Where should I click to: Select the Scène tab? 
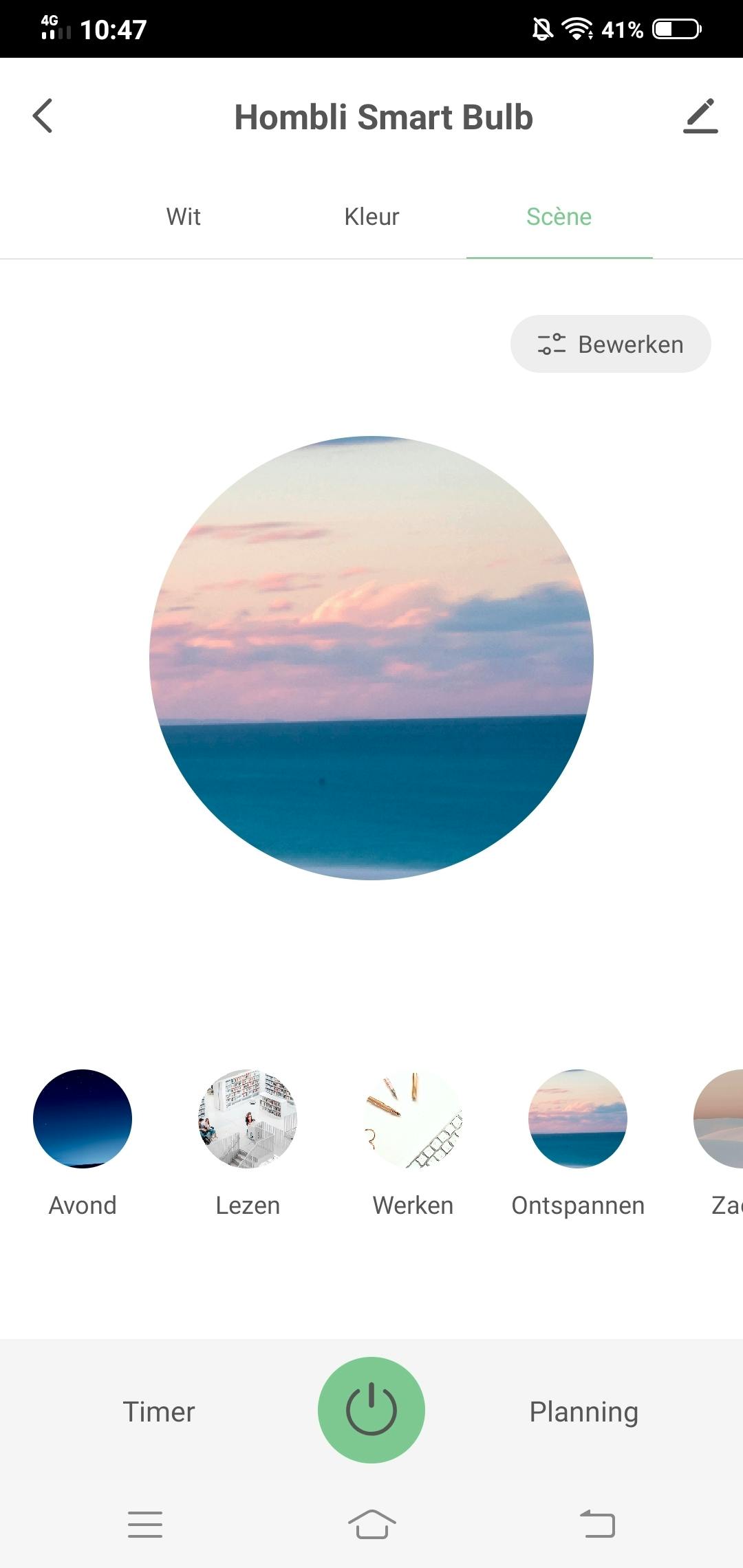pyautogui.click(x=559, y=217)
